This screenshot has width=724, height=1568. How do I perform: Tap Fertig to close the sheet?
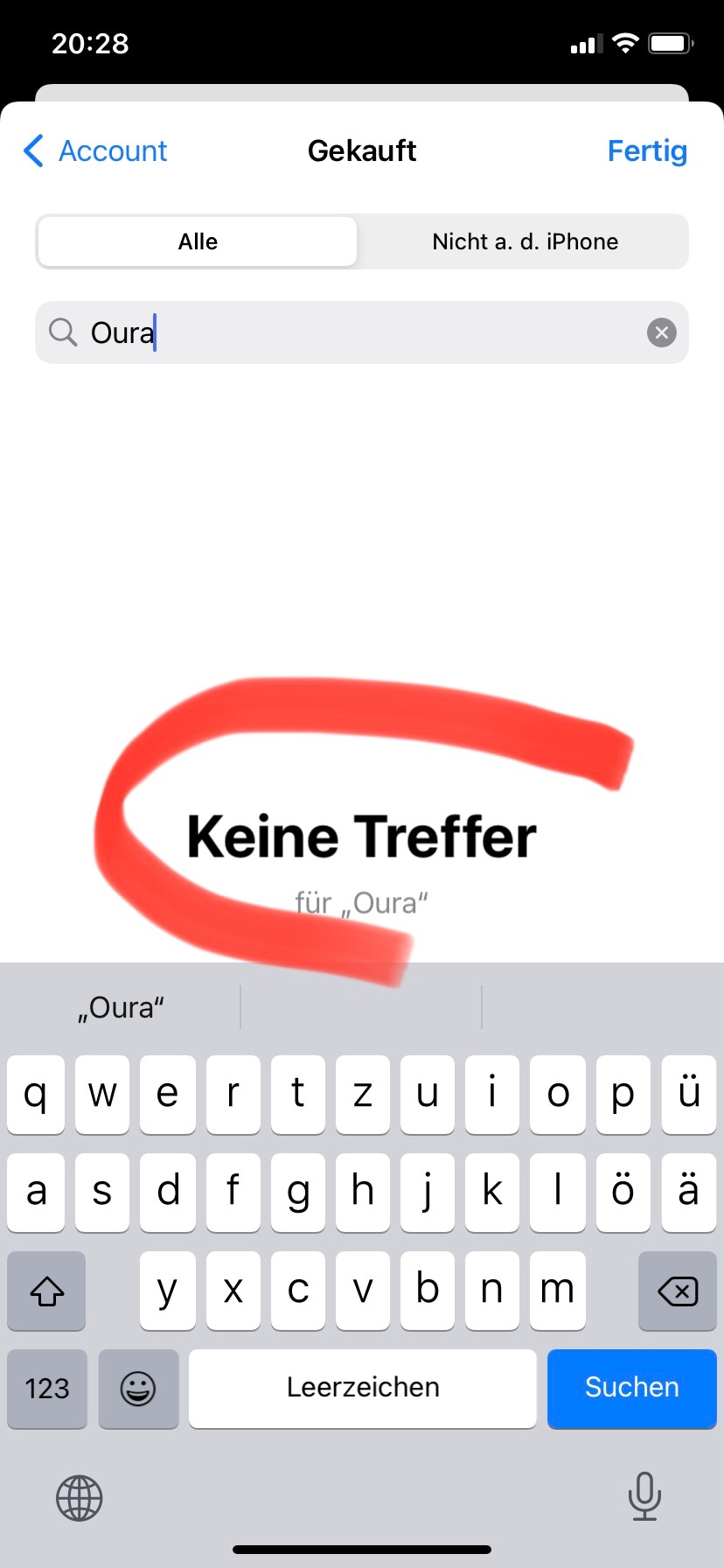point(647,150)
